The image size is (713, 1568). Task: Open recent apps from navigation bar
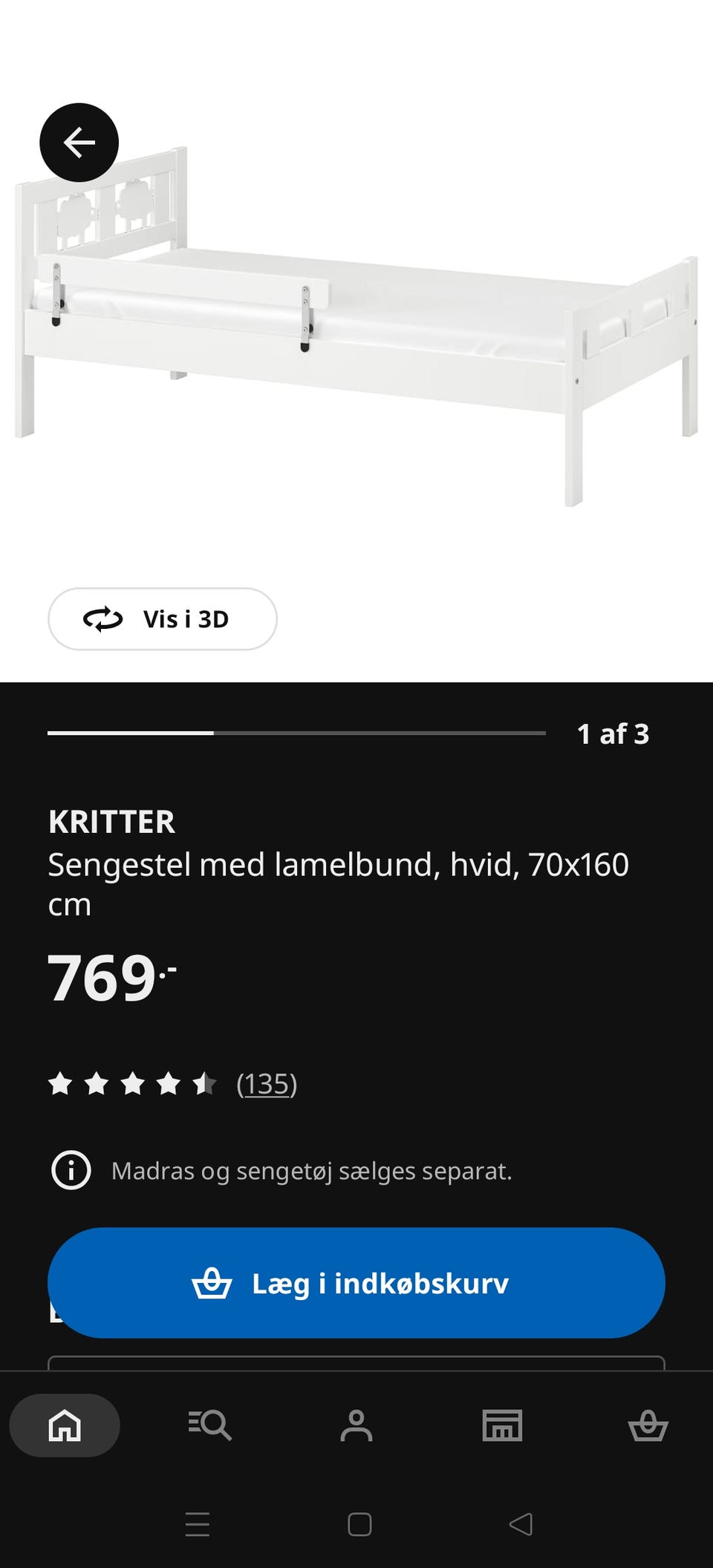tap(198, 1524)
